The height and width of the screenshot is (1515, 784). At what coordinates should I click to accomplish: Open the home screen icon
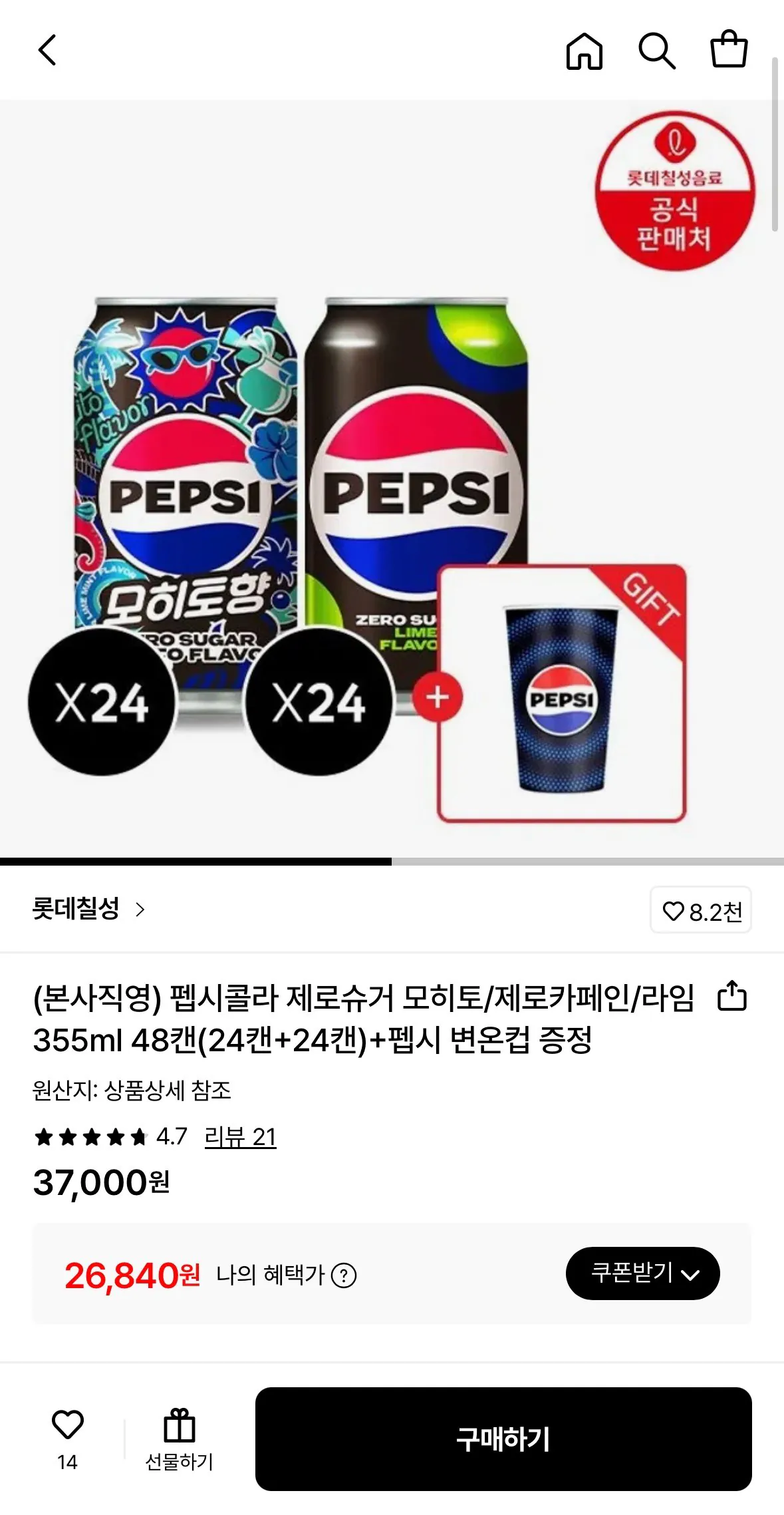pyautogui.click(x=584, y=51)
